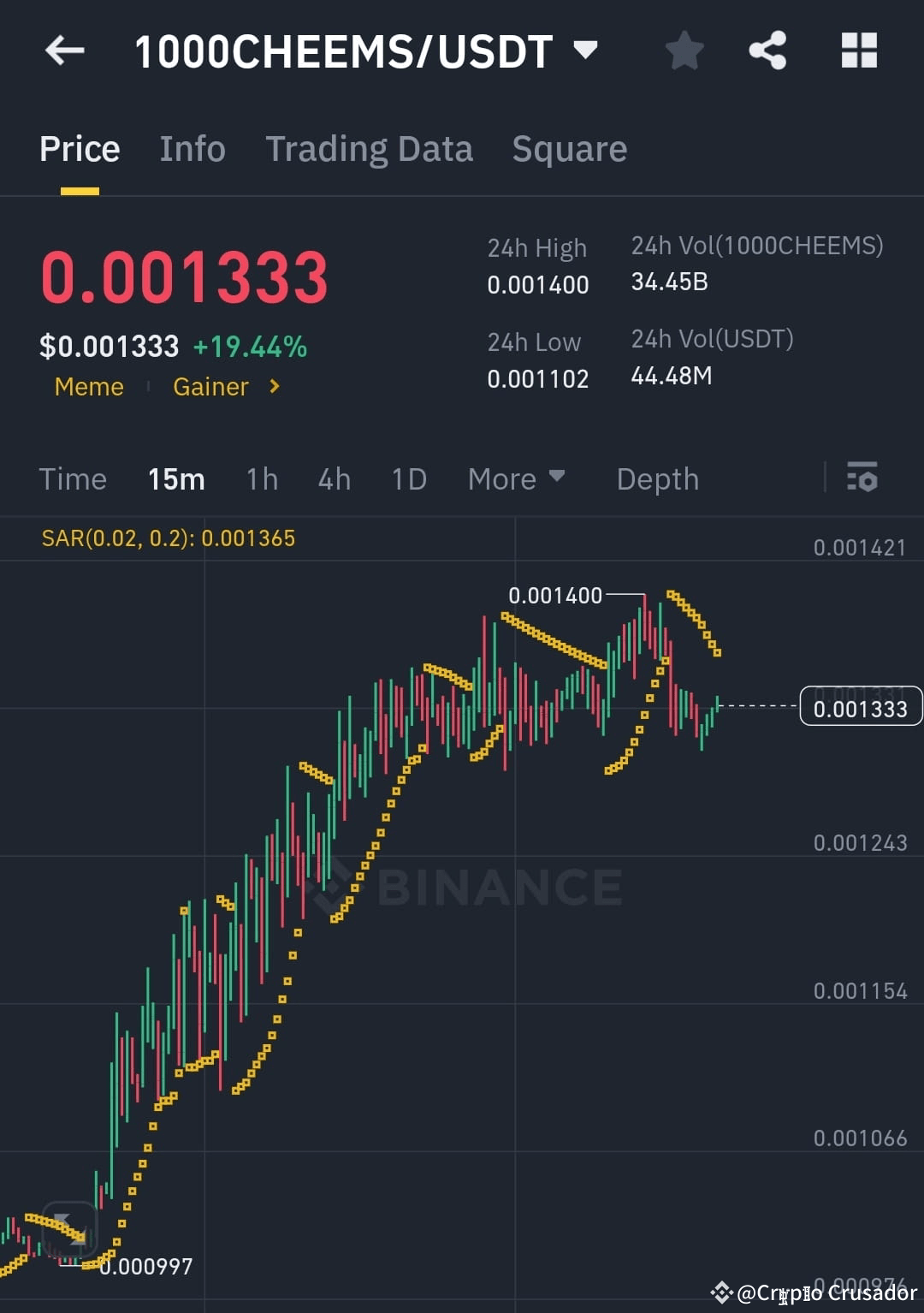
Task: Go back using the back arrow
Action: [64, 50]
